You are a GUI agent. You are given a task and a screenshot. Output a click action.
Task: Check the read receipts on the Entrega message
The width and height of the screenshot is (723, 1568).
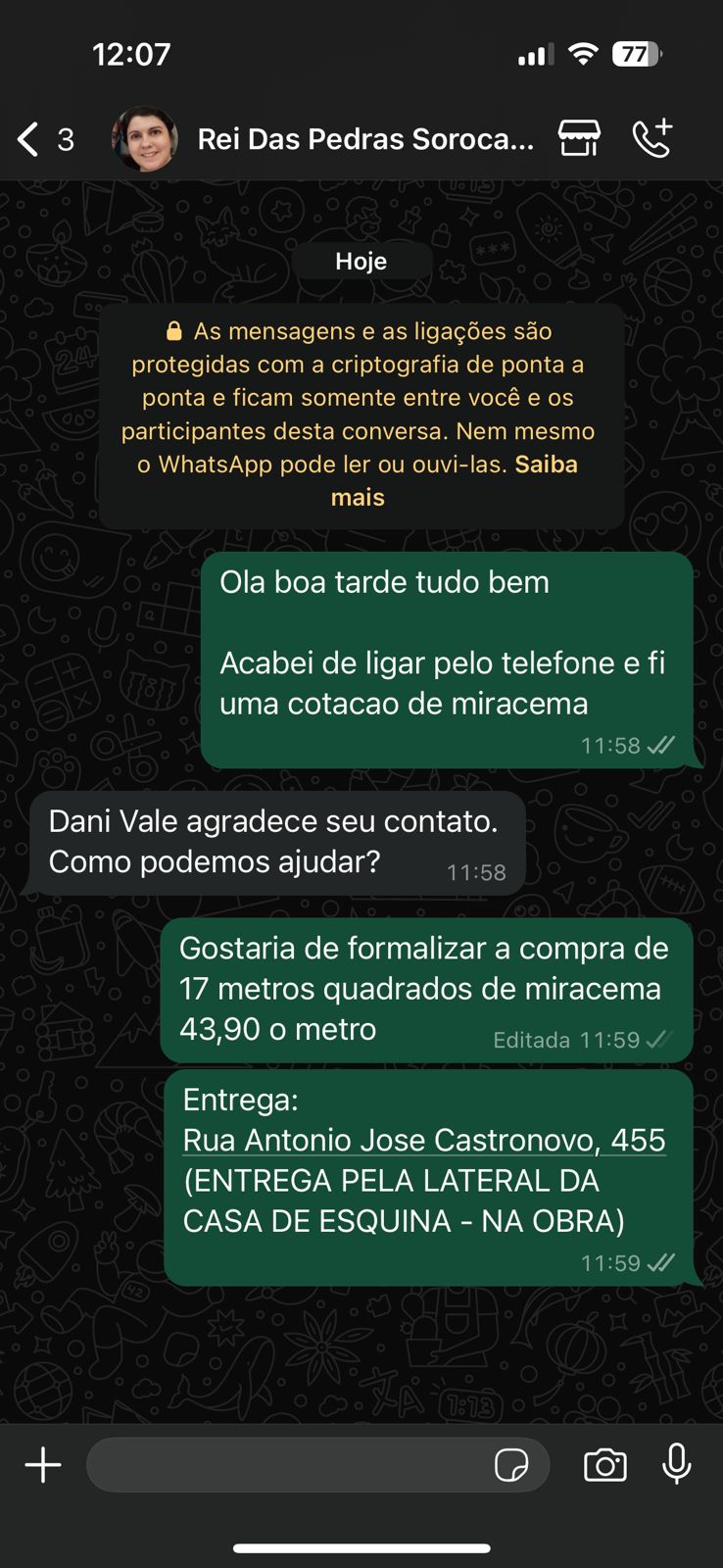662,1263
